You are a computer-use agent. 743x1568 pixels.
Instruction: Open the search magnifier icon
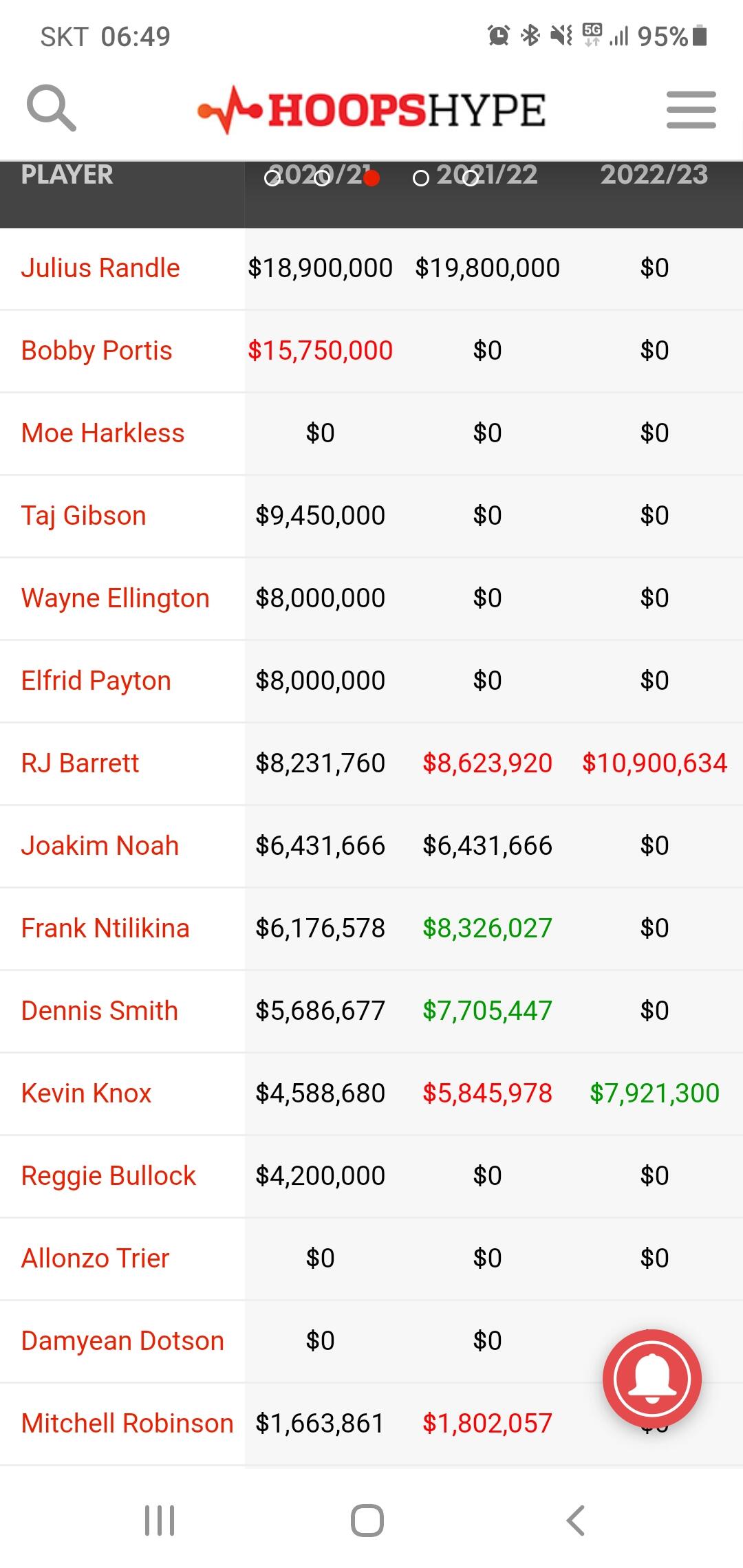tap(52, 109)
